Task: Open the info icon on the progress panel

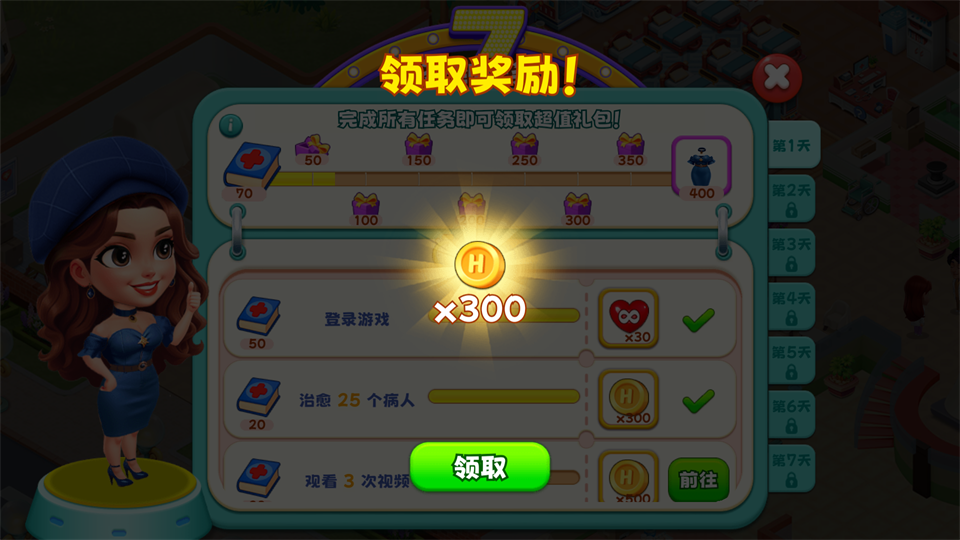Action: [231, 126]
